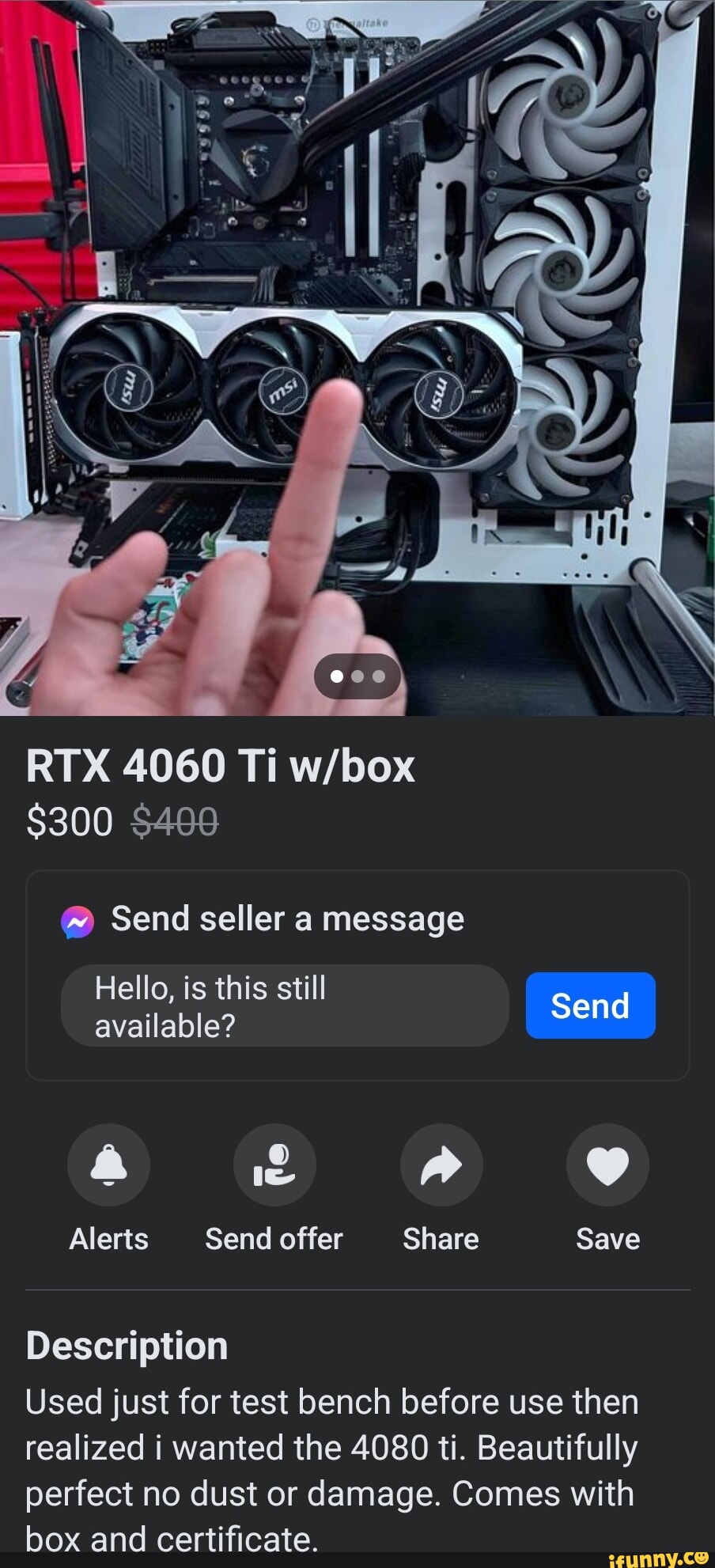Edit the "Hello, is this still available?" message field
The width and height of the screenshot is (715, 1568).
pyautogui.click(x=285, y=1006)
